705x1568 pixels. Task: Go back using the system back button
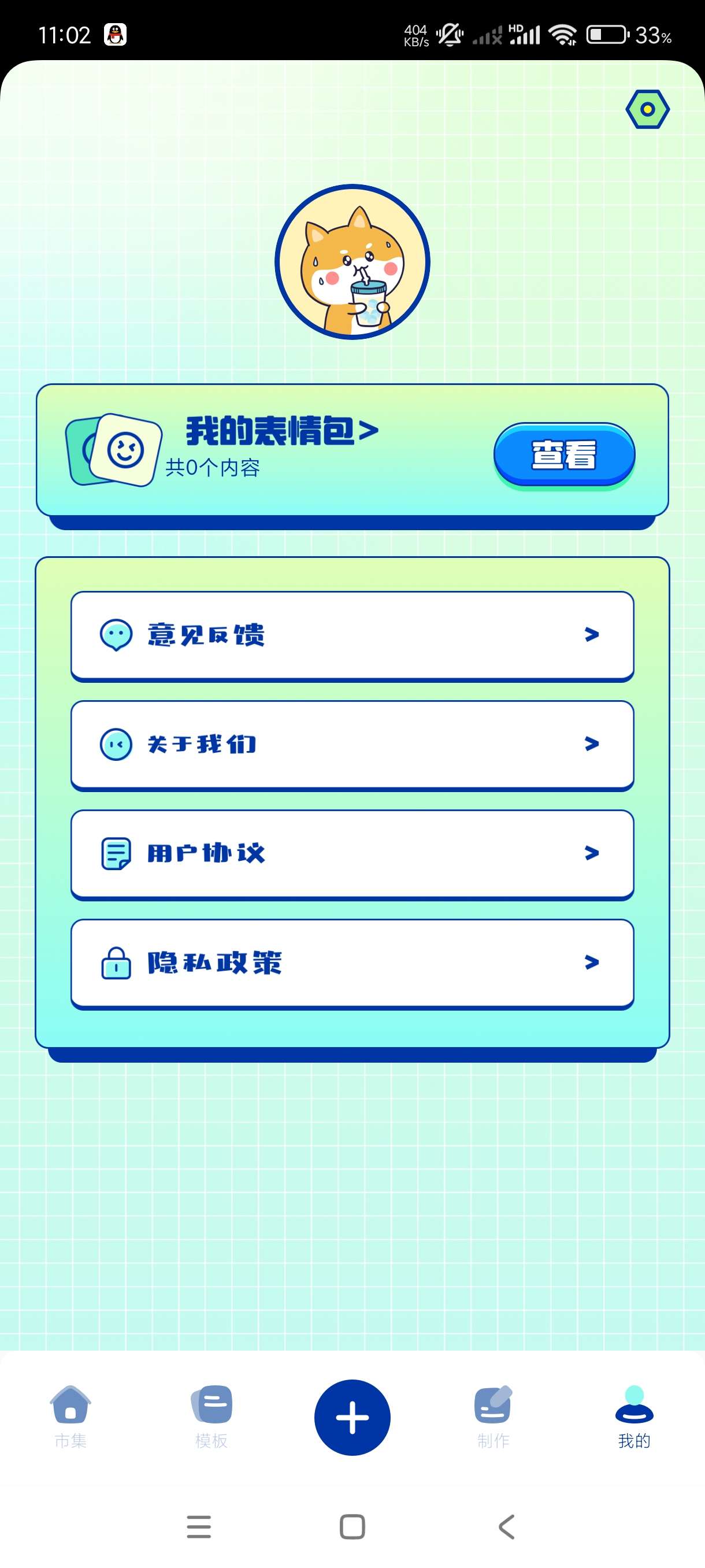[x=506, y=1526]
